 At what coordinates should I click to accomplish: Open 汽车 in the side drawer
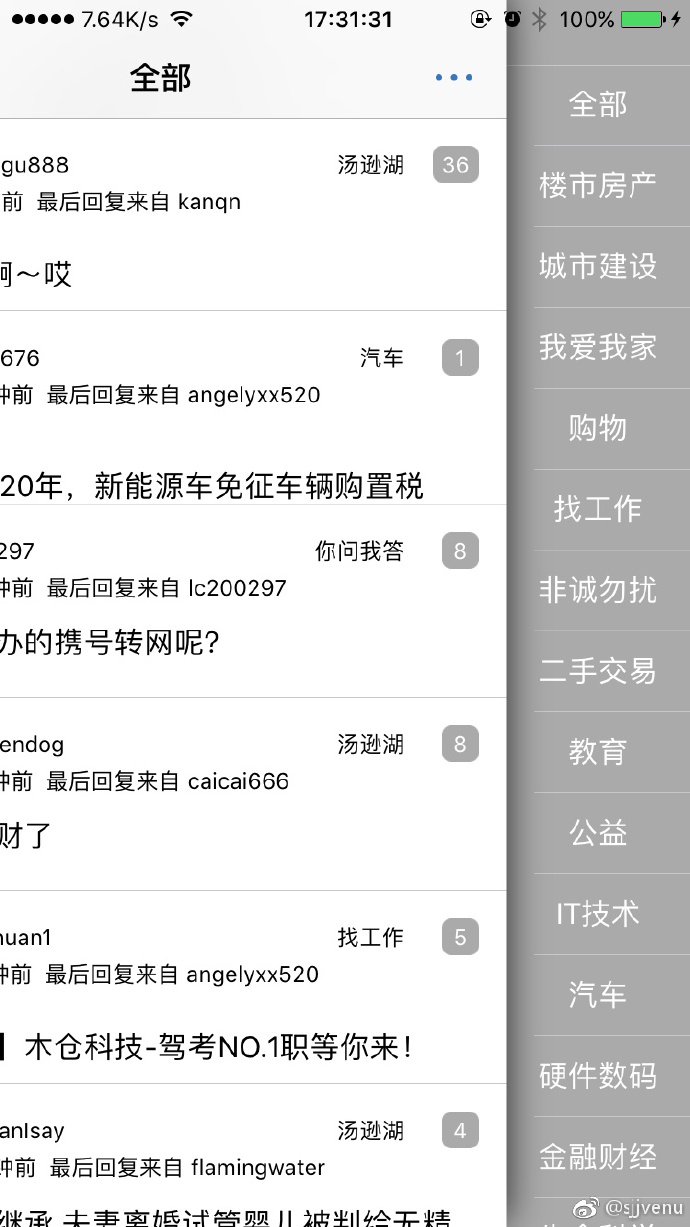598,995
